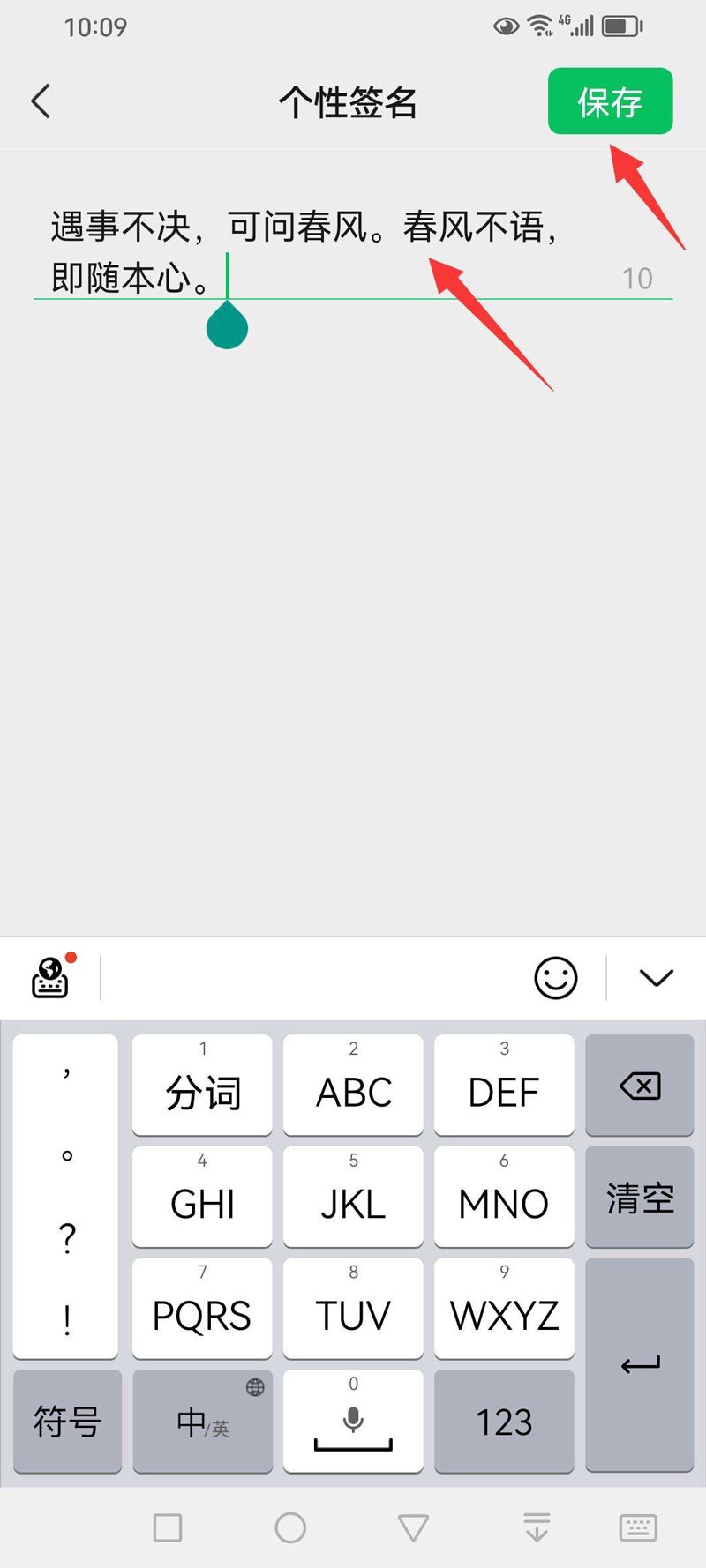The image size is (706, 1568).
Task: Switch language with the 中/英 key
Action: [x=202, y=1422]
